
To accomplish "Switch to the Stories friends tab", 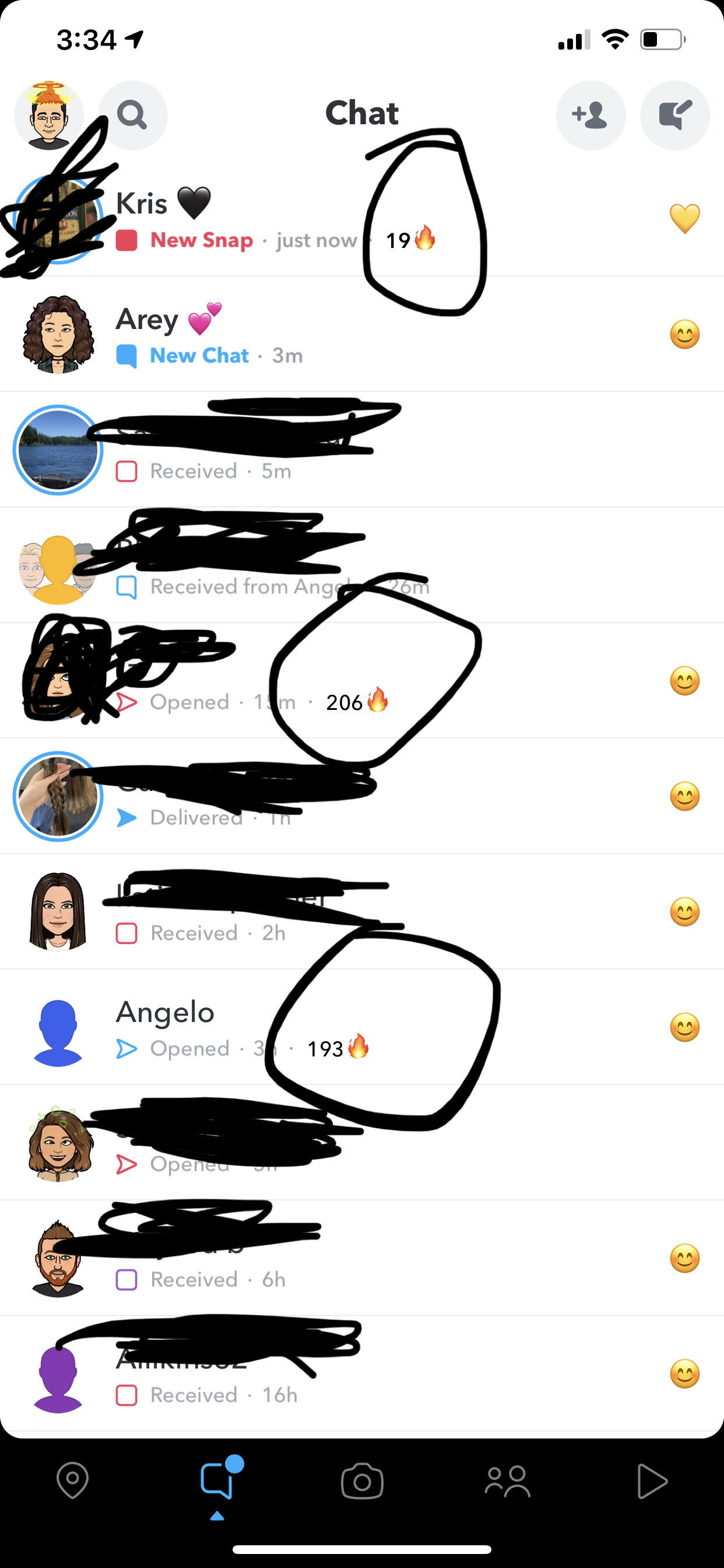I will [x=507, y=1482].
